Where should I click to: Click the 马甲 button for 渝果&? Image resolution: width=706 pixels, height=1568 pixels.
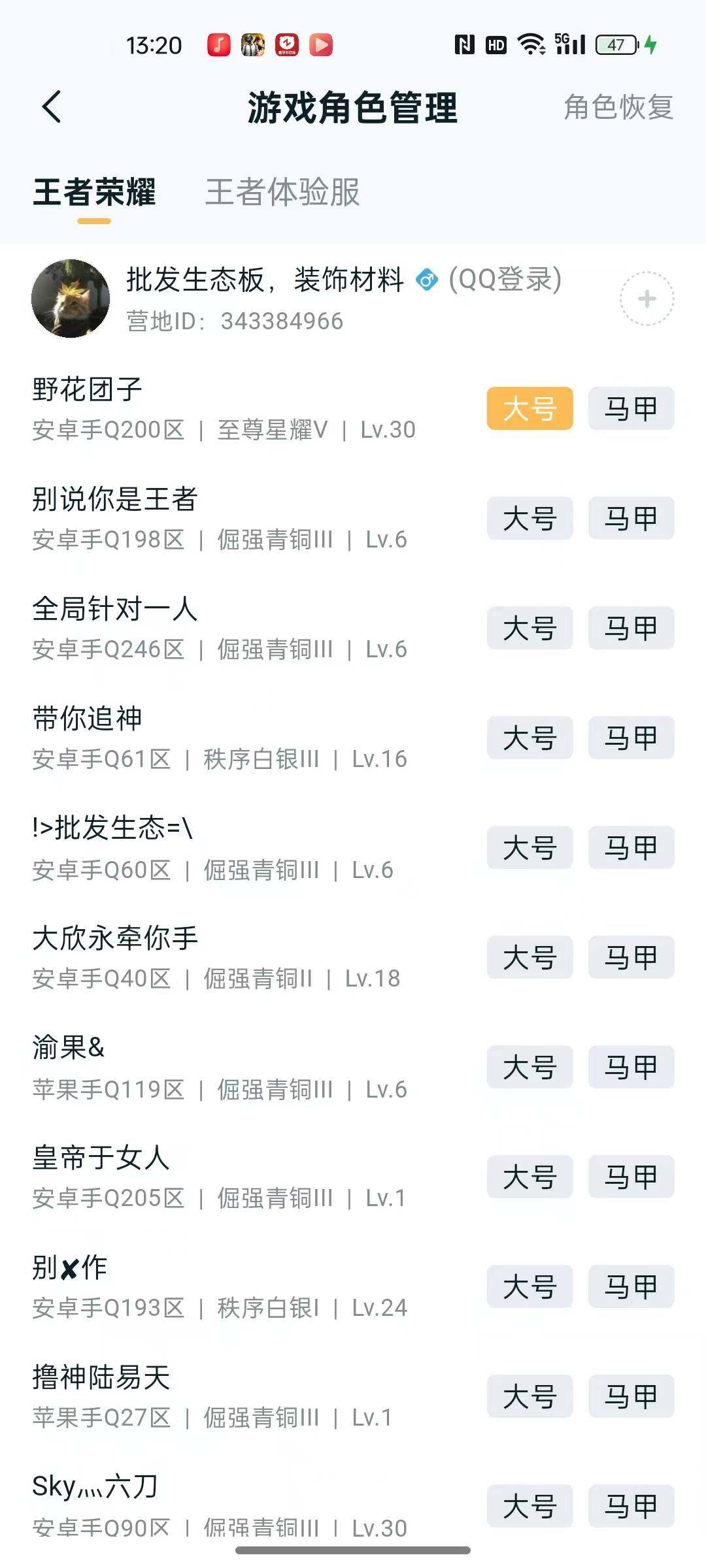coord(630,1067)
